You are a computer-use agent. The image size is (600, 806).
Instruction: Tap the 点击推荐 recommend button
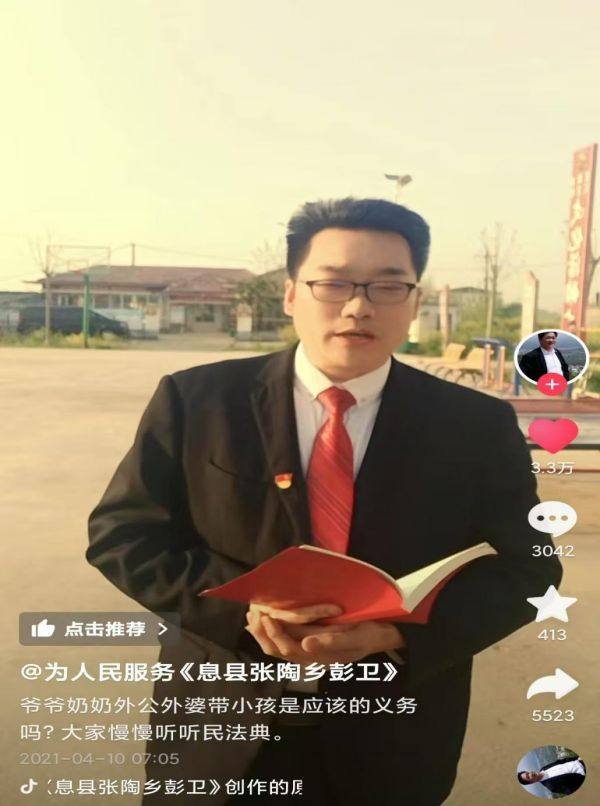(99, 629)
